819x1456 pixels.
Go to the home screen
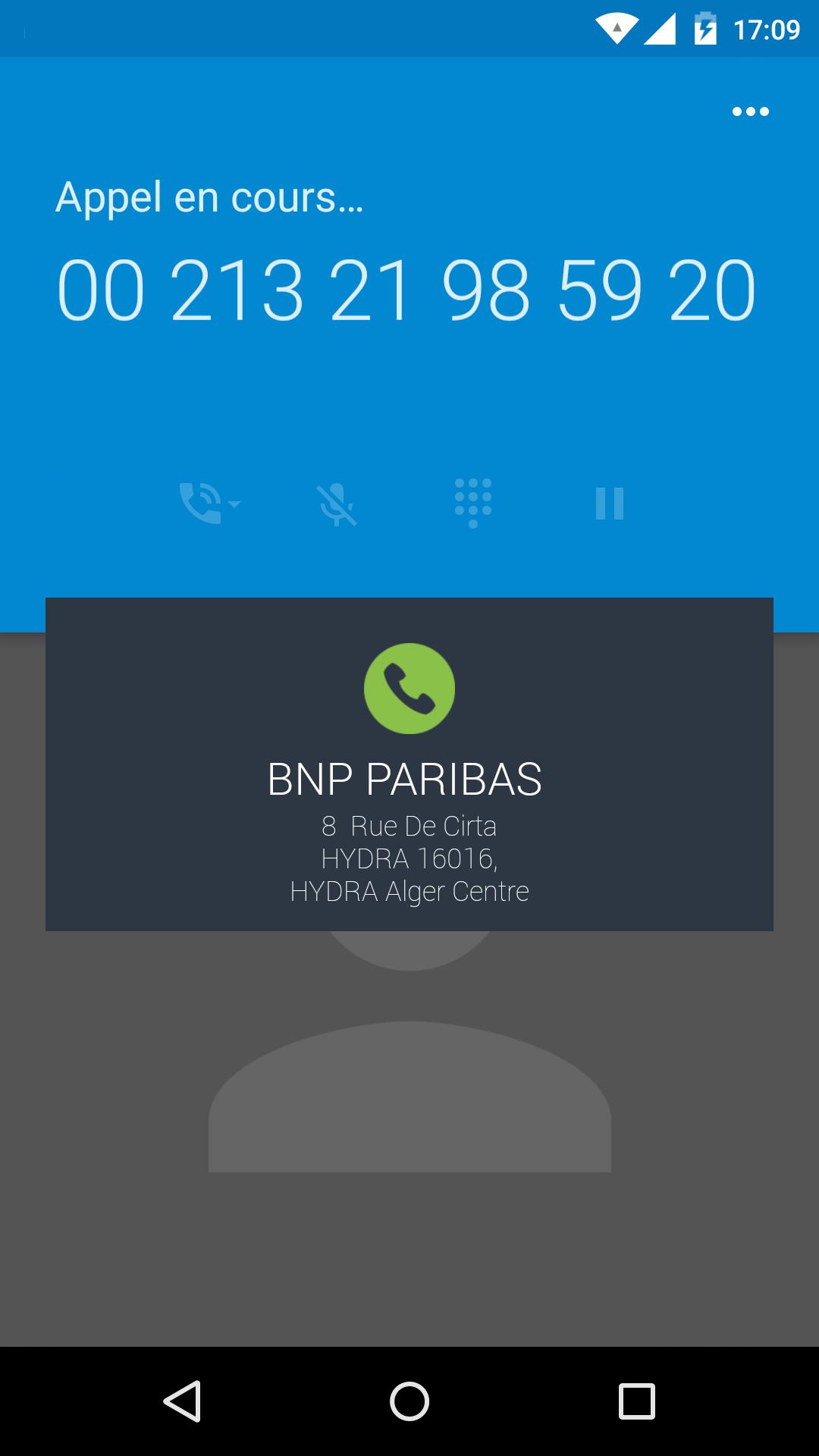(x=409, y=1401)
